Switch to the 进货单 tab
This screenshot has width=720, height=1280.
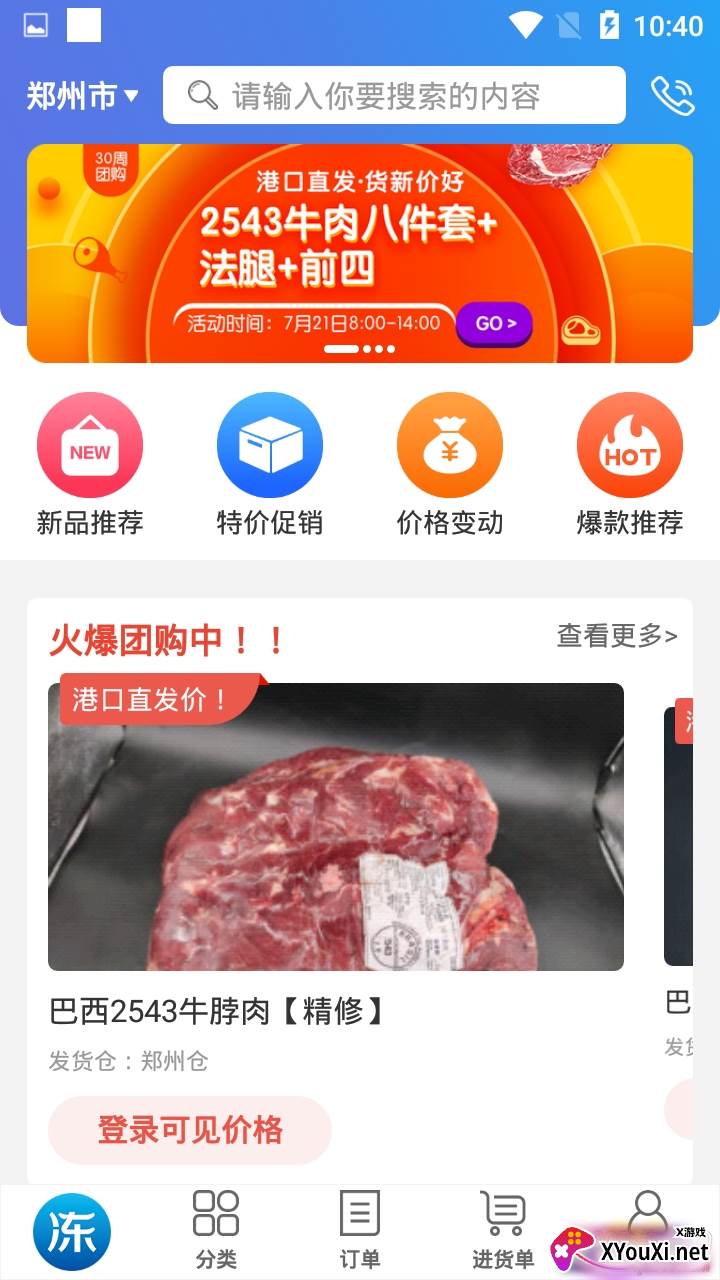click(503, 1230)
